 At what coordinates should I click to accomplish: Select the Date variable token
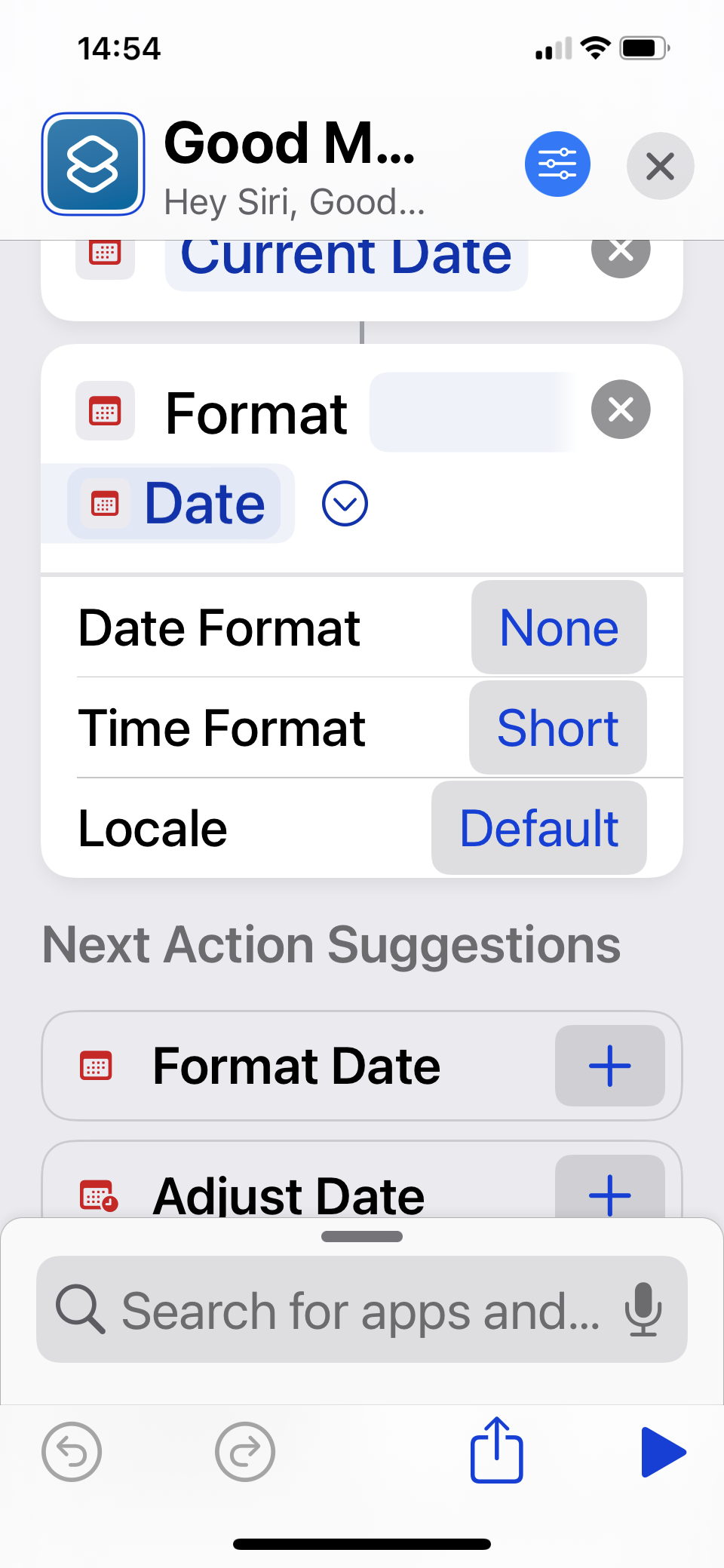[175, 504]
